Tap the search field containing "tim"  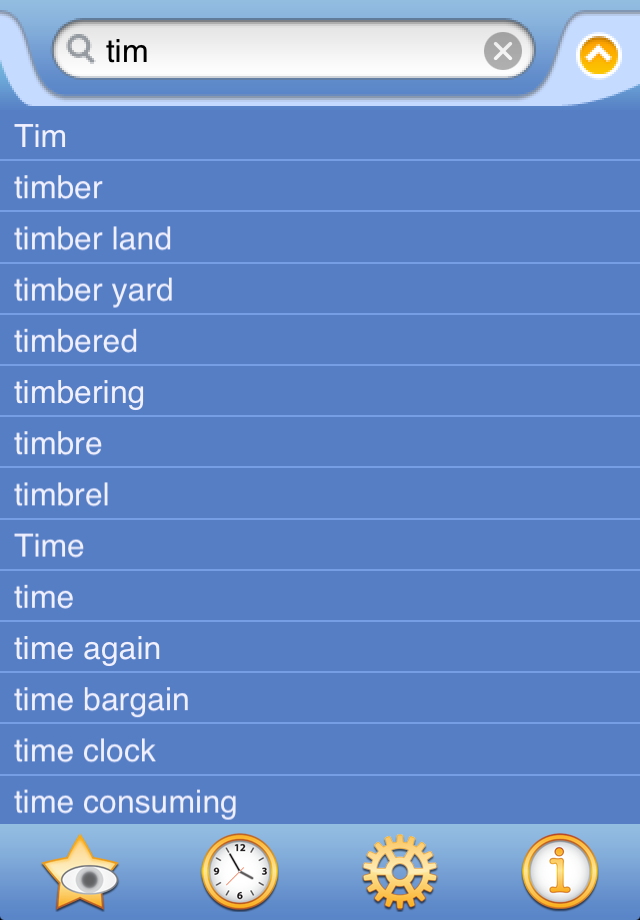[x=280, y=50]
